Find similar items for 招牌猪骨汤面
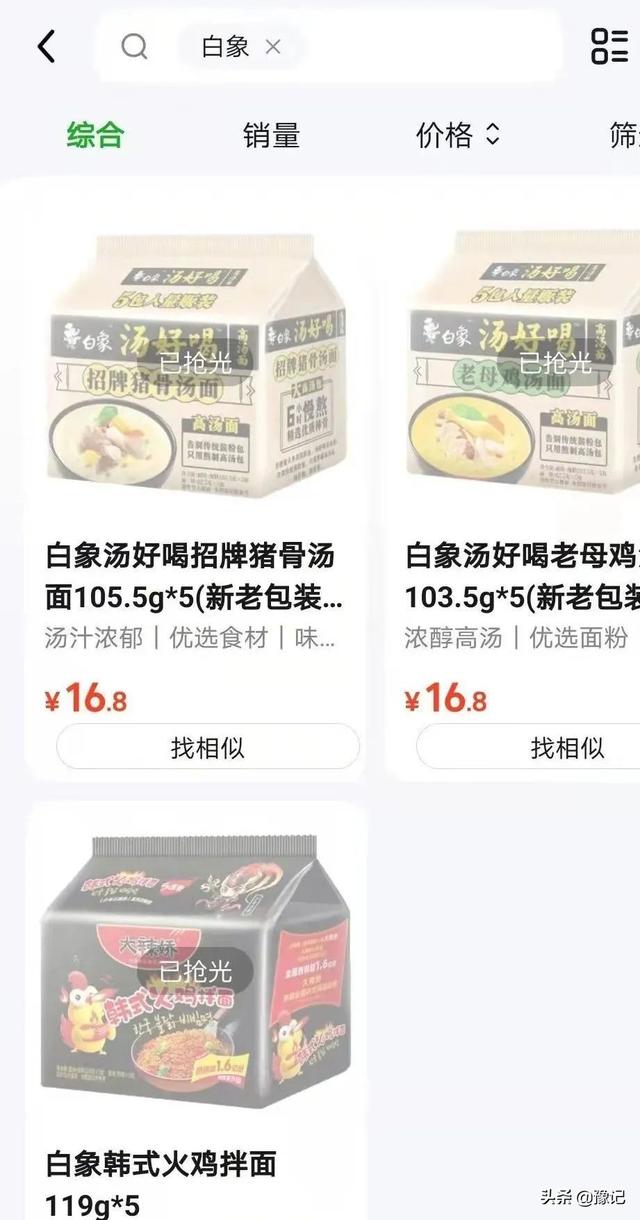The image size is (640, 1220). pyautogui.click(x=207, y=747)
